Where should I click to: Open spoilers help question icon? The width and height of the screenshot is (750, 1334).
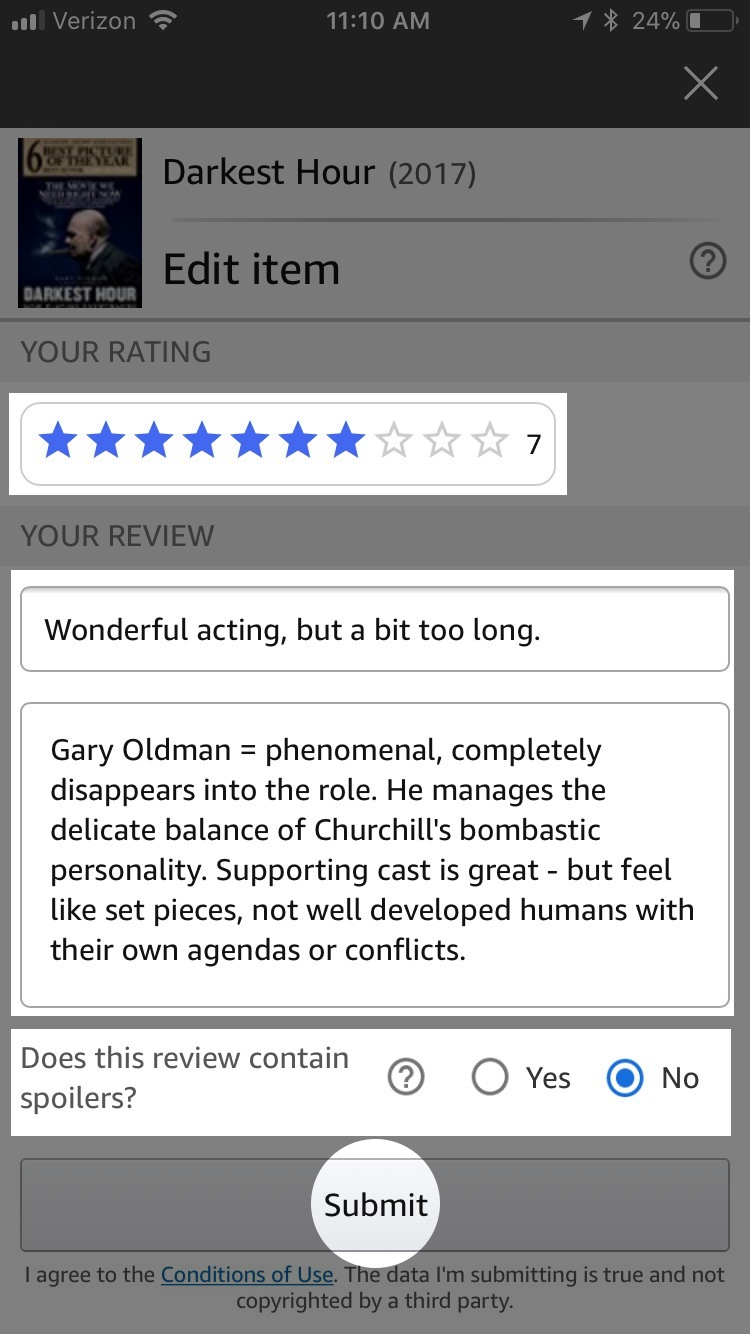point(406,1078)
